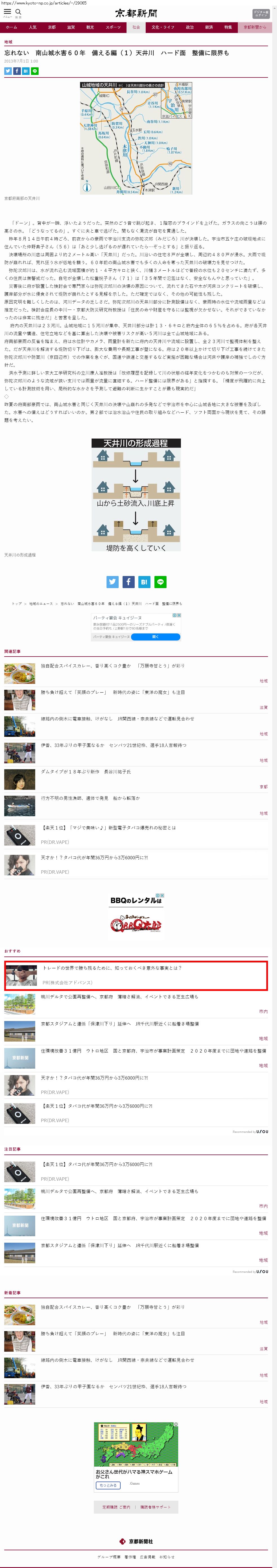Screen dimensions: 277x1568
Task: Share article on Facebook at the top
Action: [x=16, y=71]
